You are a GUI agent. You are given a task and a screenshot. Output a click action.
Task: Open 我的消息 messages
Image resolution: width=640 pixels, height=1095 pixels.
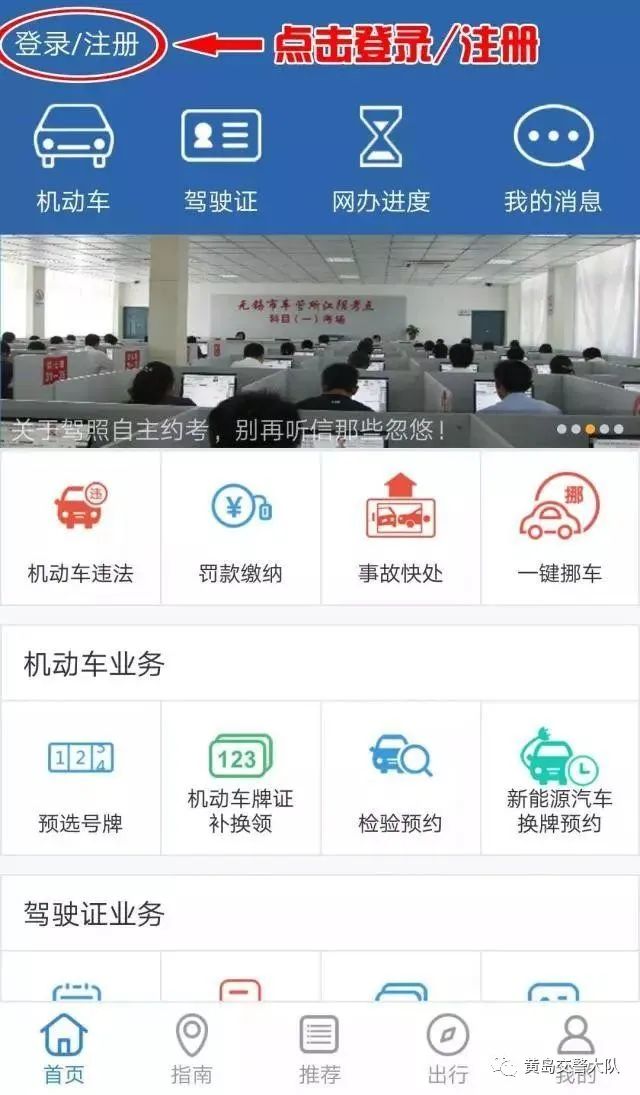tap(553, 159)
